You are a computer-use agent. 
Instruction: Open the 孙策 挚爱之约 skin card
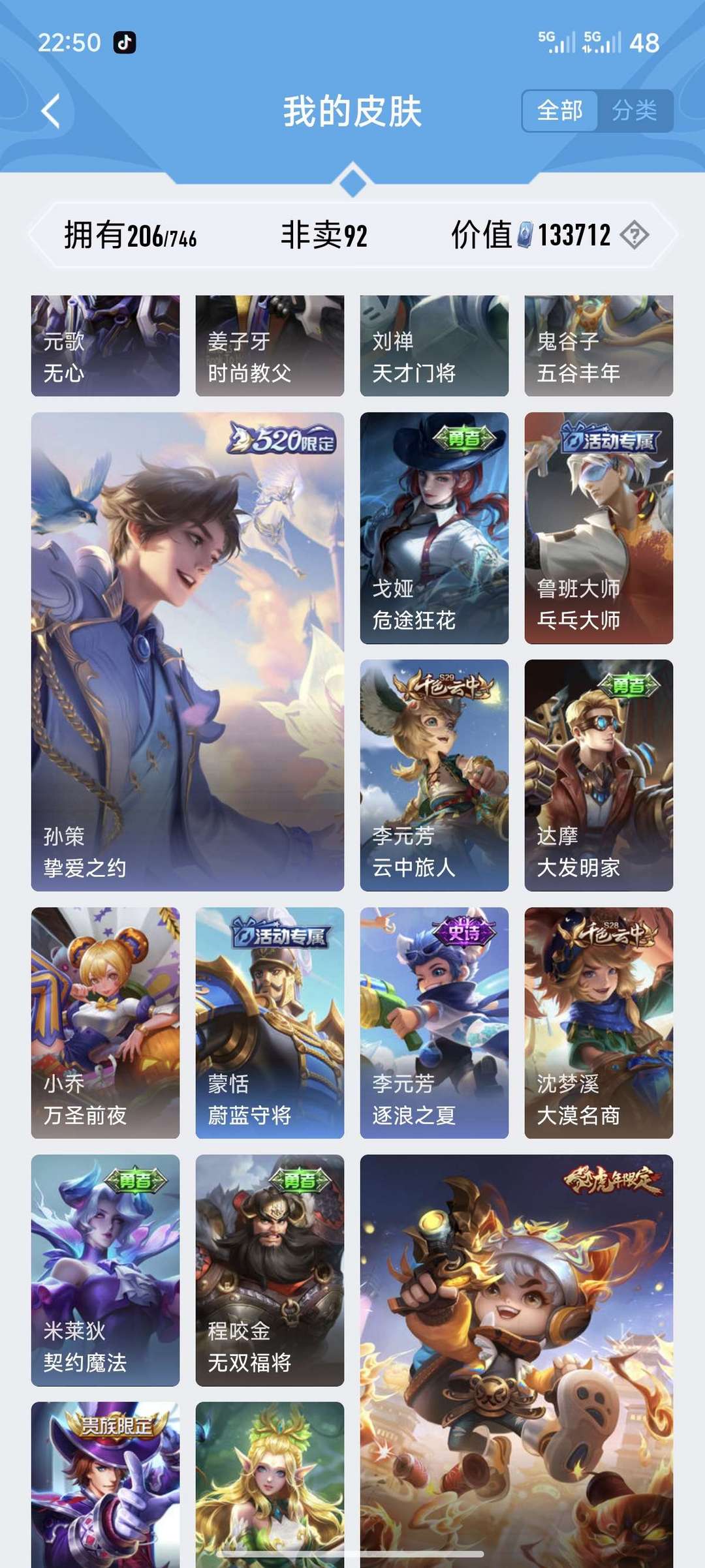[x=189, y=653]
